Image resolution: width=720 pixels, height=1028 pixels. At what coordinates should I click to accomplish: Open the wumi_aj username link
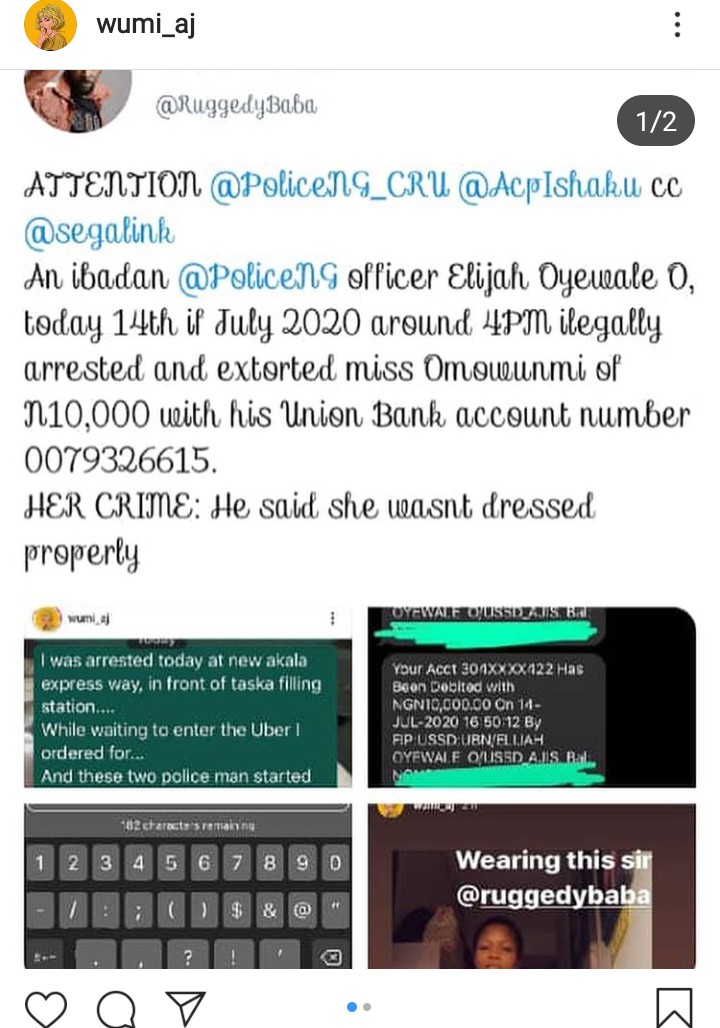coord(145,26)
